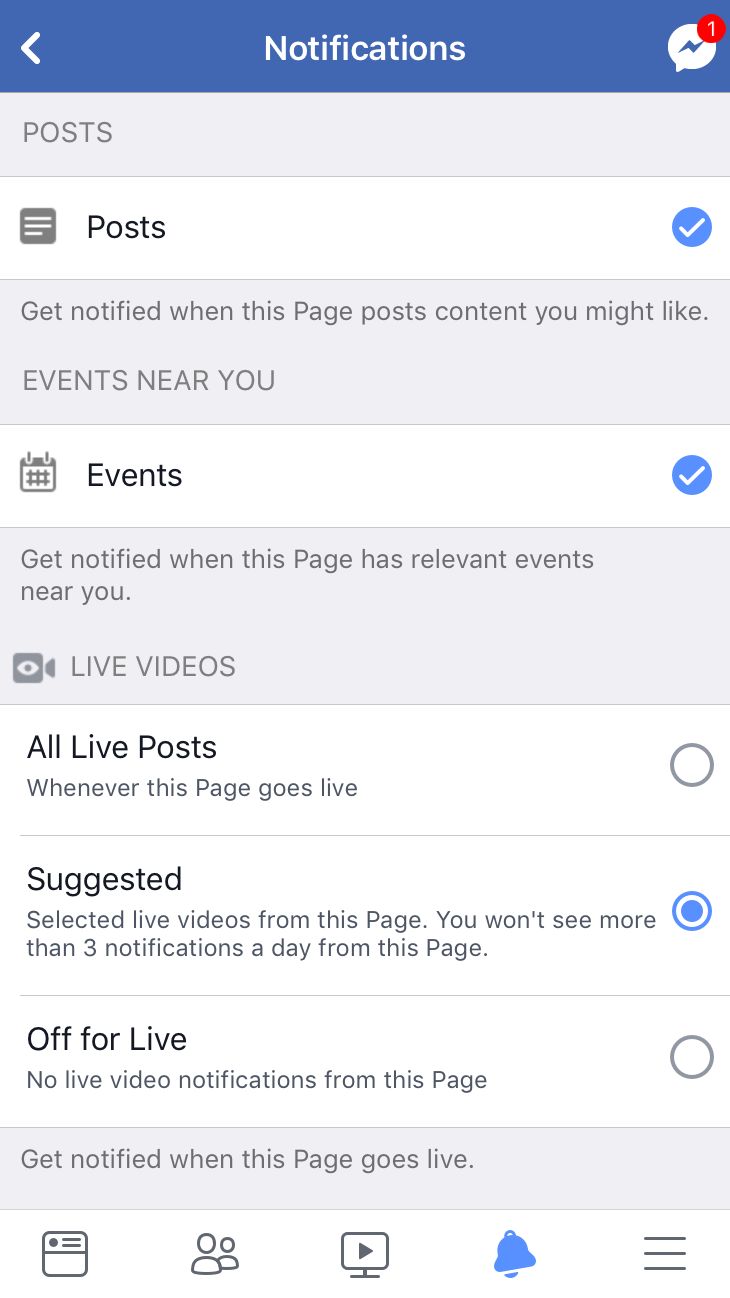The height and width of the screenshot is (1298, 730).
Task: Open the Messenger icon with badge
Action: (694, 46)
